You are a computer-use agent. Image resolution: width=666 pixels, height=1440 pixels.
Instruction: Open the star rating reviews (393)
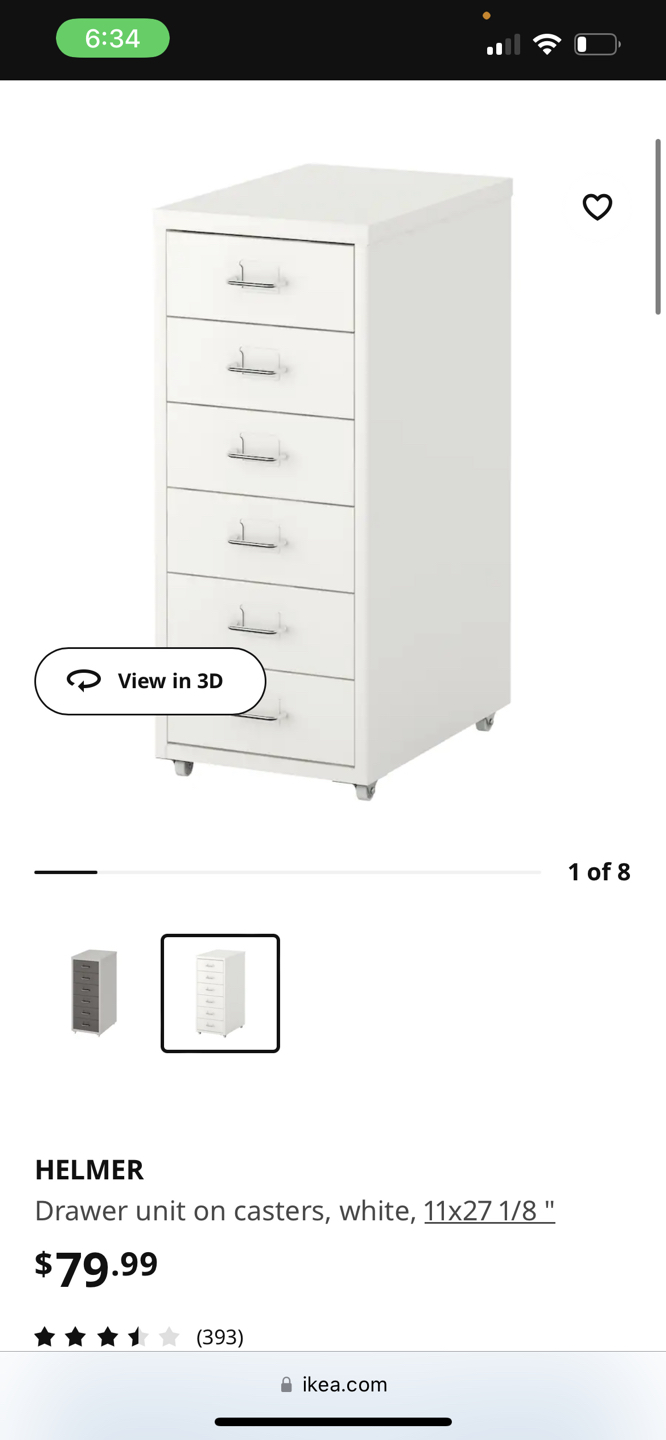[140, 1337]
